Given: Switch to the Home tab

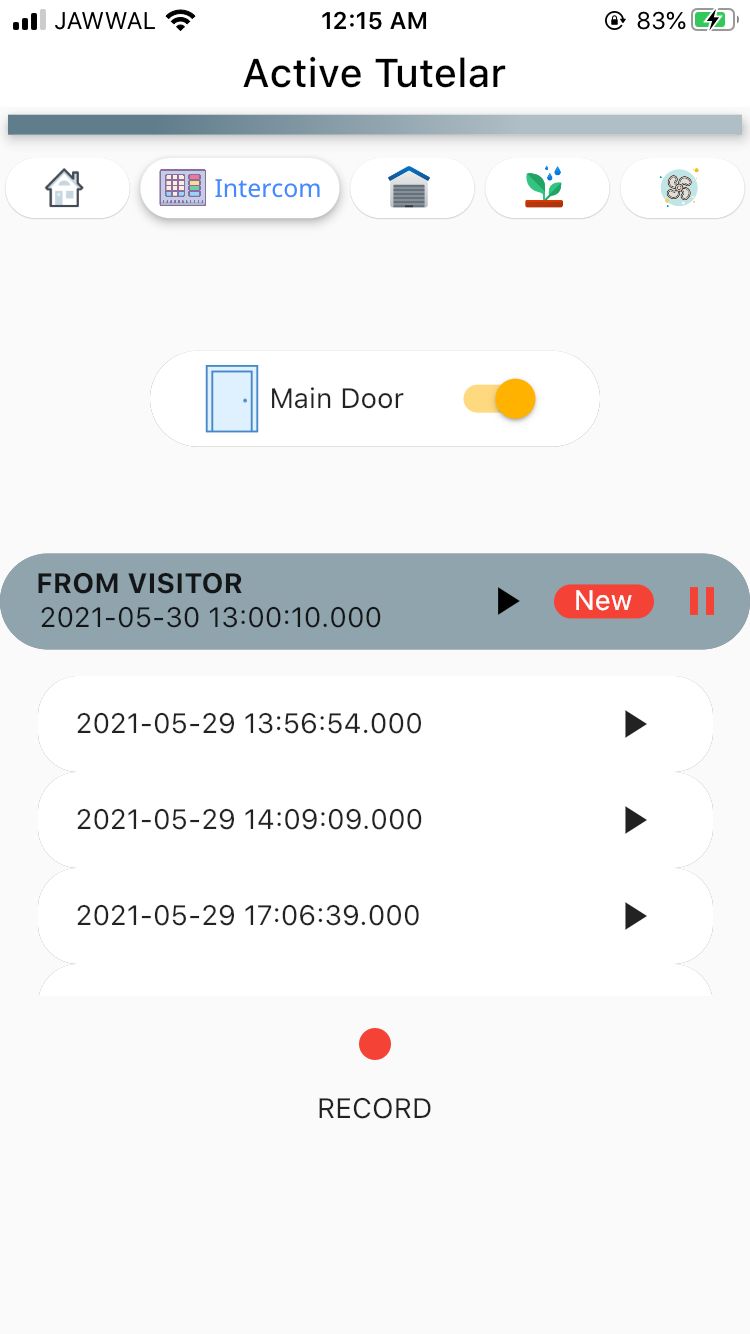Looking at the screenshot, I should 67,188.
